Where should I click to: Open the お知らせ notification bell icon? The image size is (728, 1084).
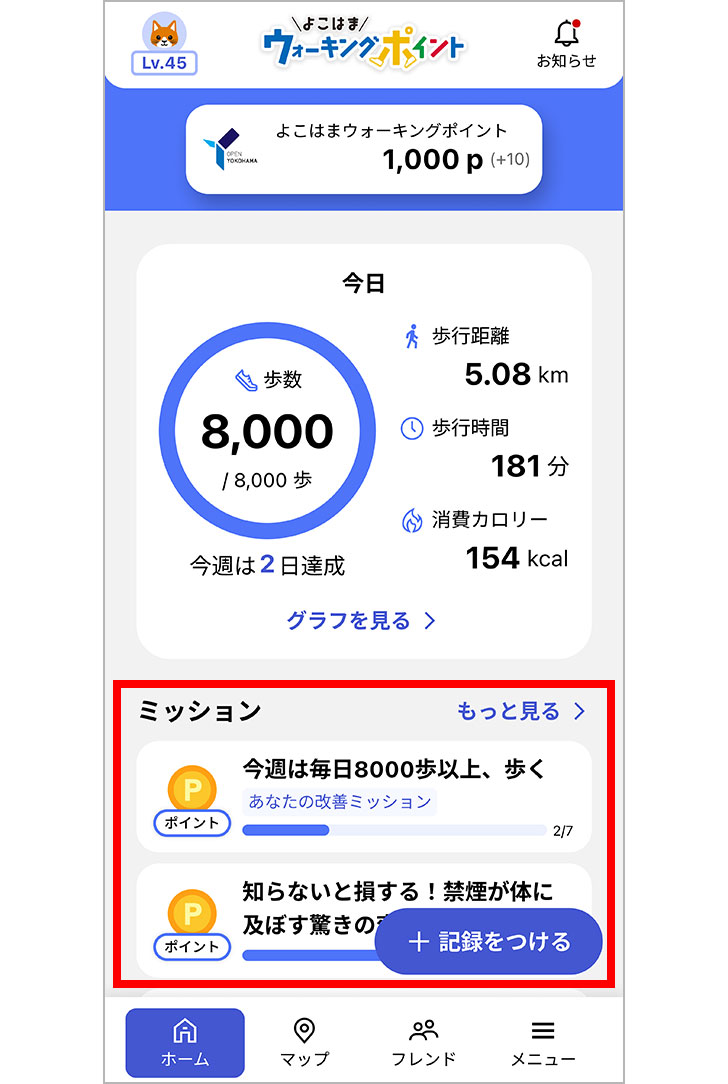[x=567, y=34]
